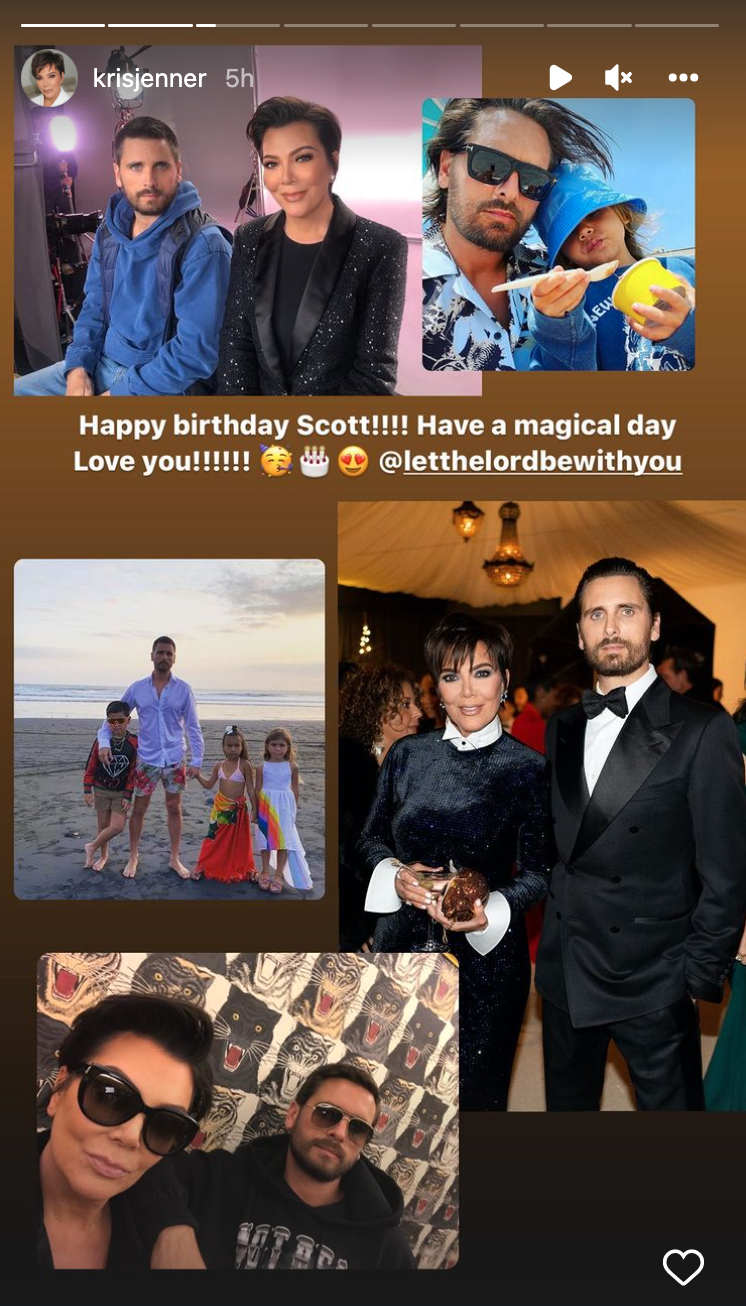The height and width of the screenshot is (1306, 746).
Task: Open the krisjenner username link
Action: pos(149,78)
